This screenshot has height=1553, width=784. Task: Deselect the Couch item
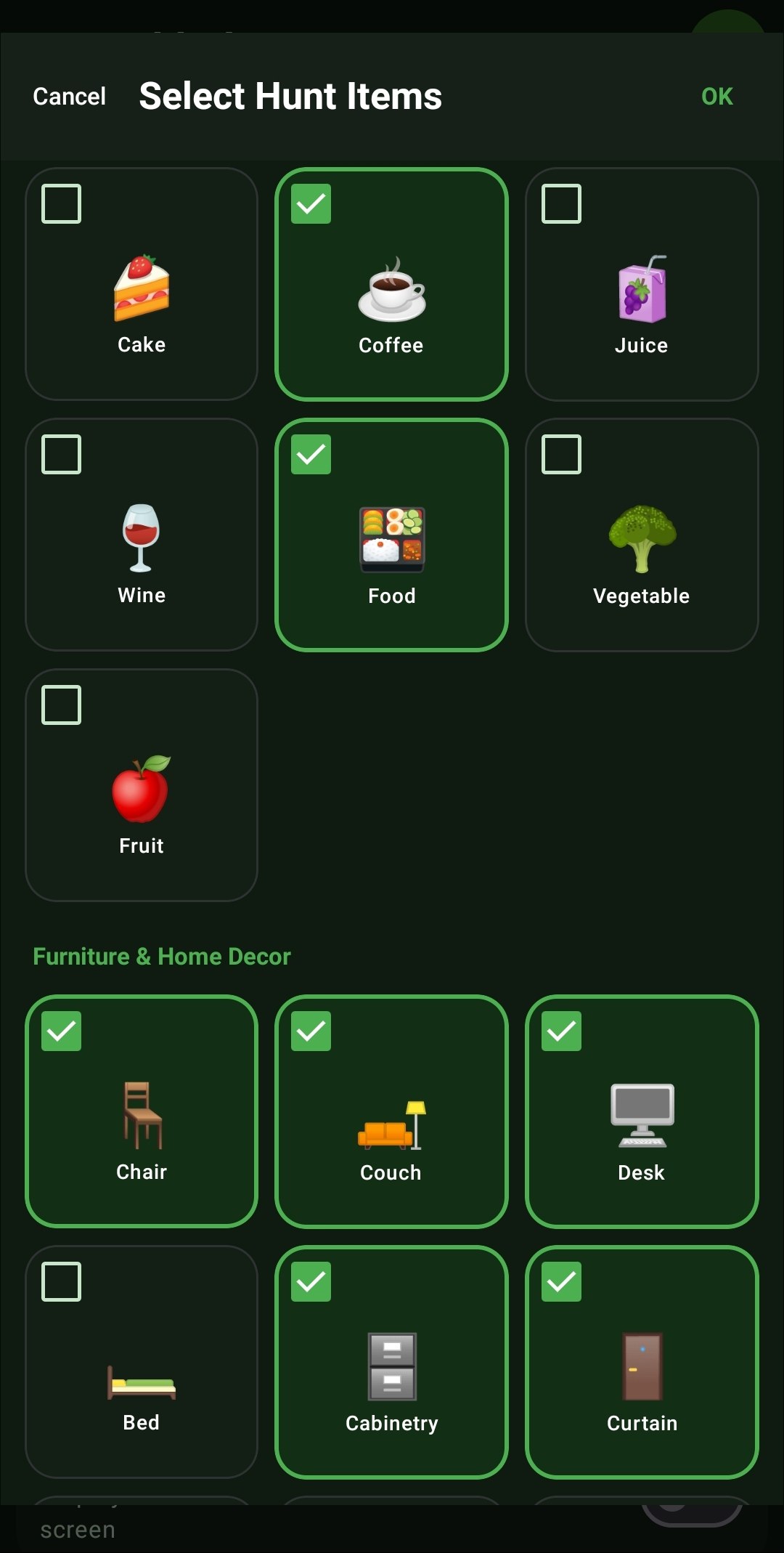(x=391, y=1111)
